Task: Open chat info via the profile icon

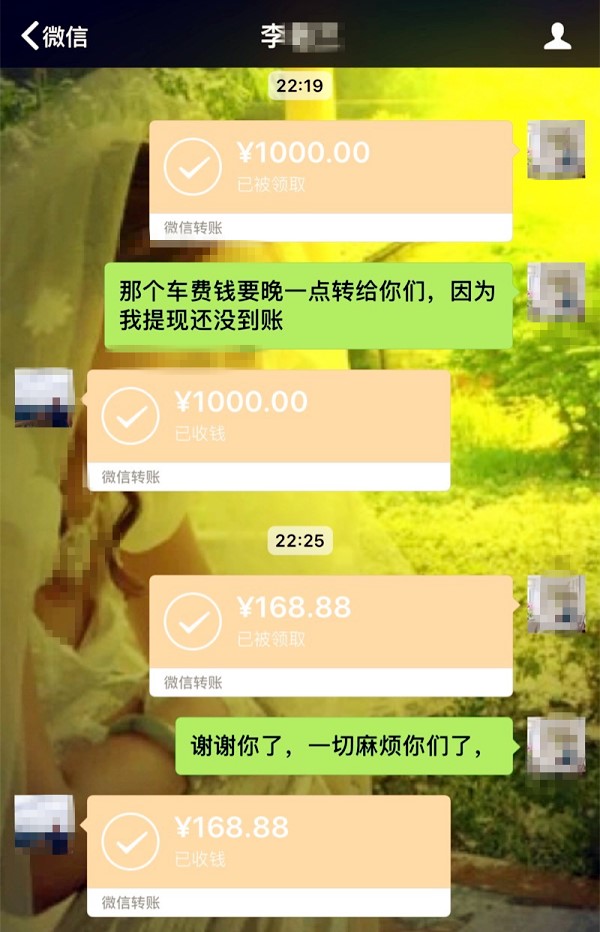Action: pos(557,37)
